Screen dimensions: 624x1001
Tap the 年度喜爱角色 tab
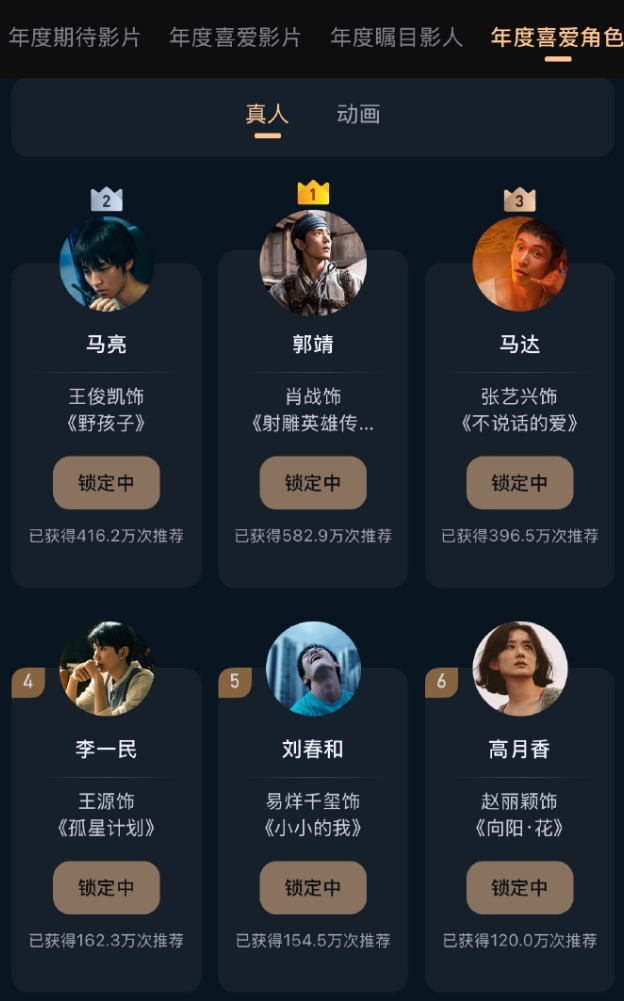(x=557, y=37)
